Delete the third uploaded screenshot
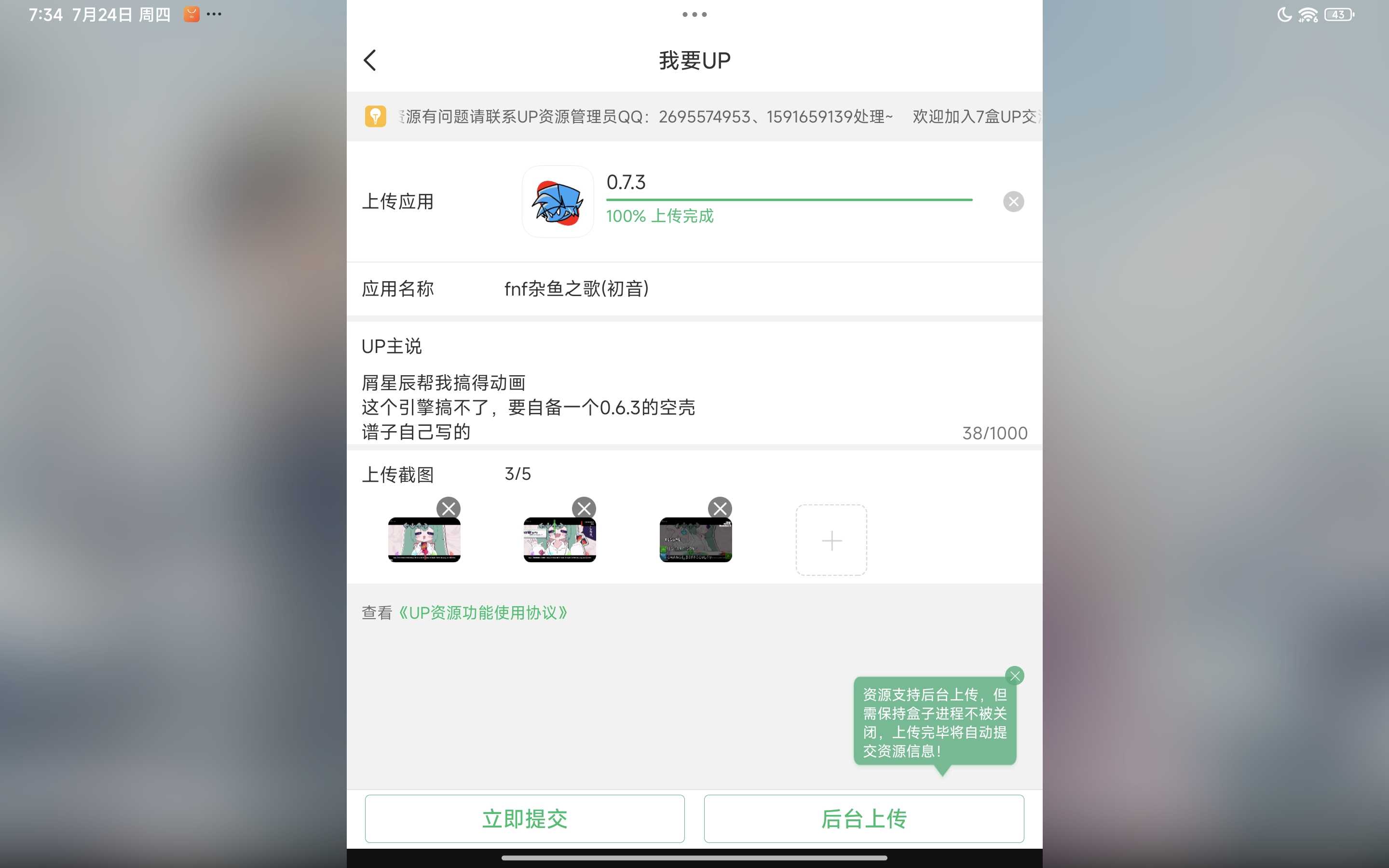Screen dimensions: 1389x868 point(720,508)
